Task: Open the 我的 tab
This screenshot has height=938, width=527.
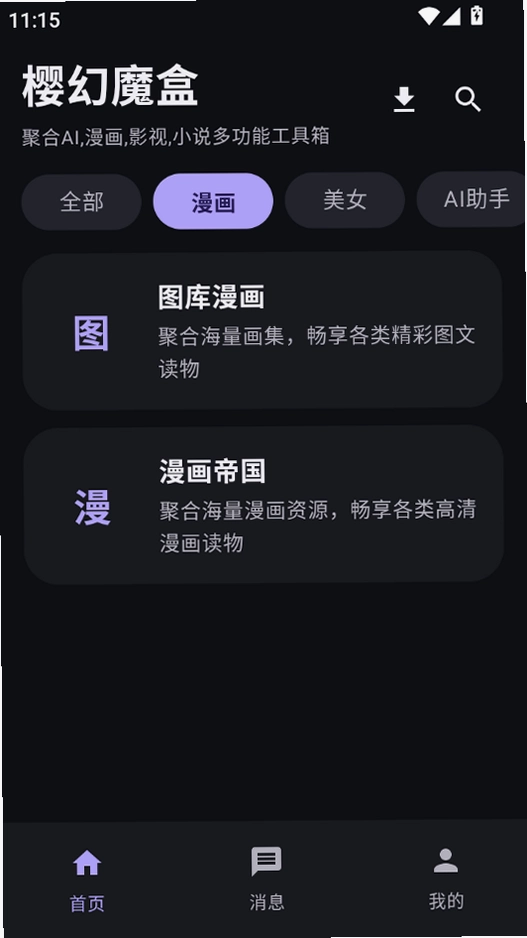Action: coord(446,878)
